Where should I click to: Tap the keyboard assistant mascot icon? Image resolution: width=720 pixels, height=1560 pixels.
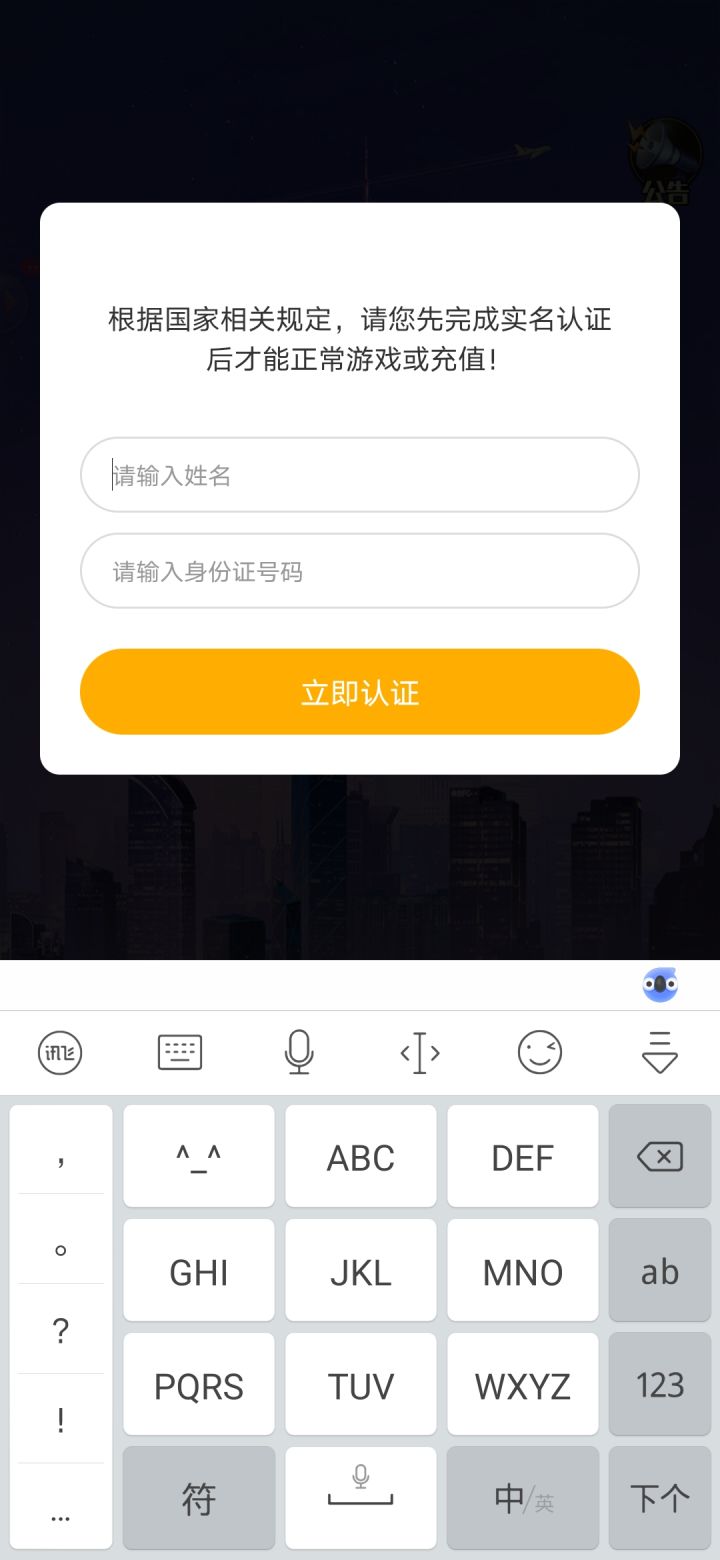pyautogui.click(x=660, y=986)
